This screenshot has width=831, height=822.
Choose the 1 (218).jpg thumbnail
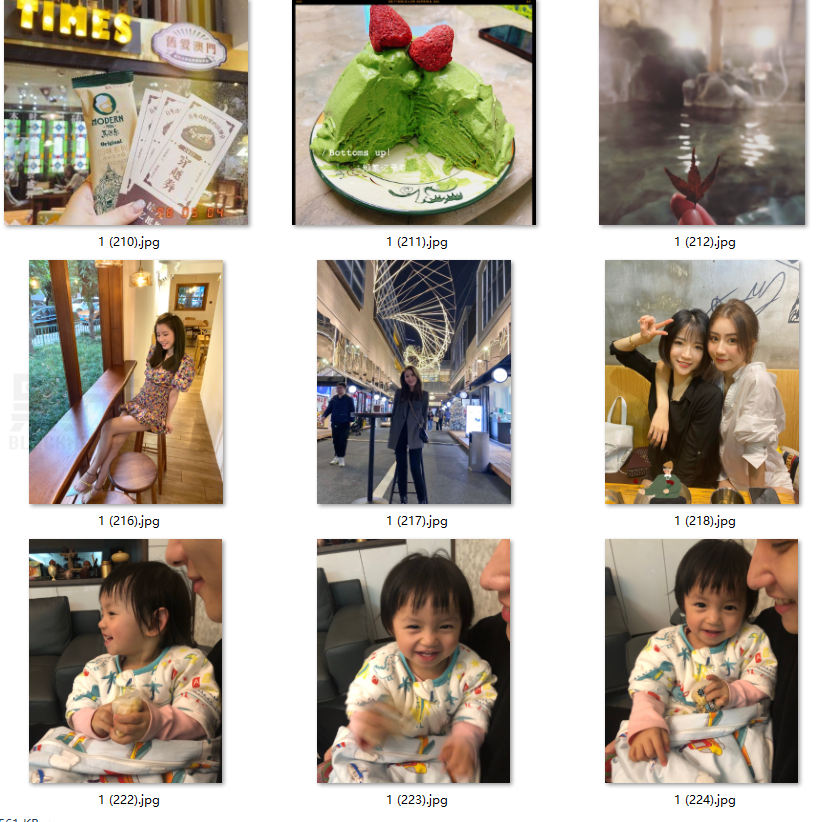702,382
